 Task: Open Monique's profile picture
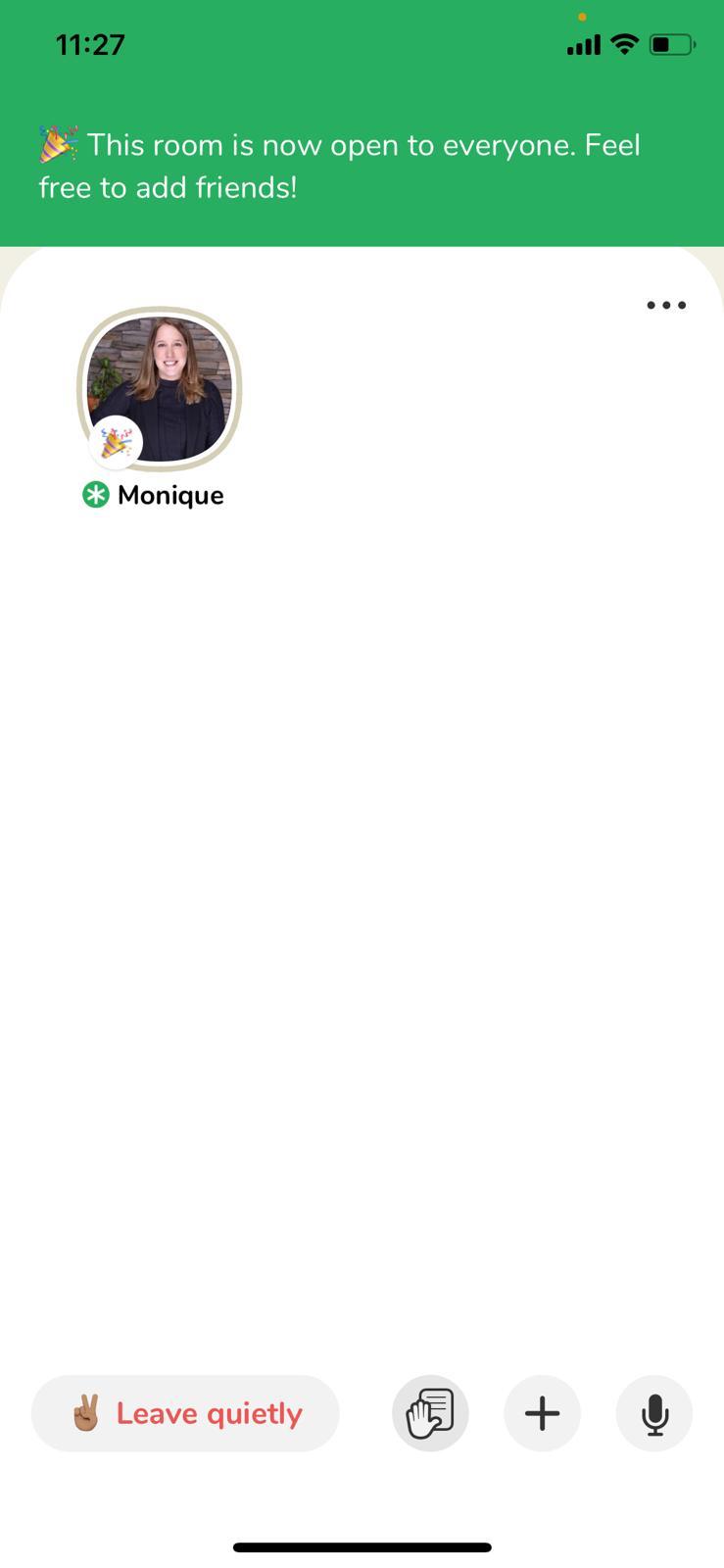(160, 389)
